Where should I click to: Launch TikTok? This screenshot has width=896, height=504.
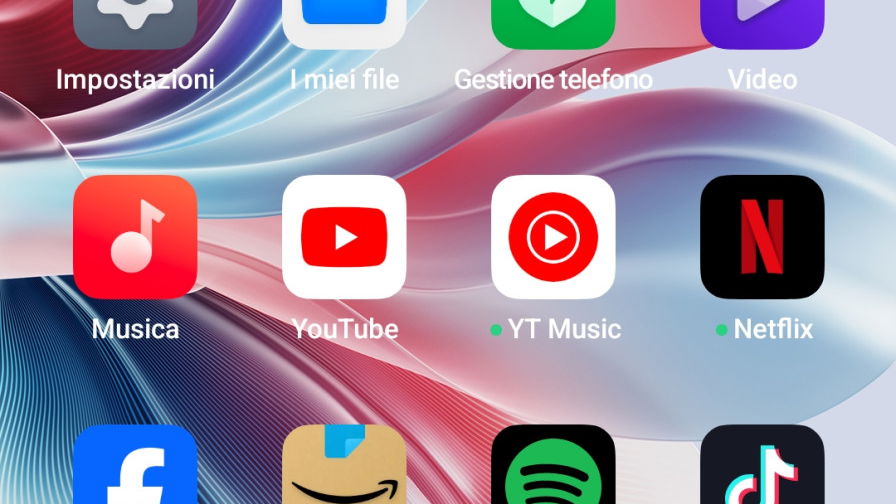click(762, 468)
